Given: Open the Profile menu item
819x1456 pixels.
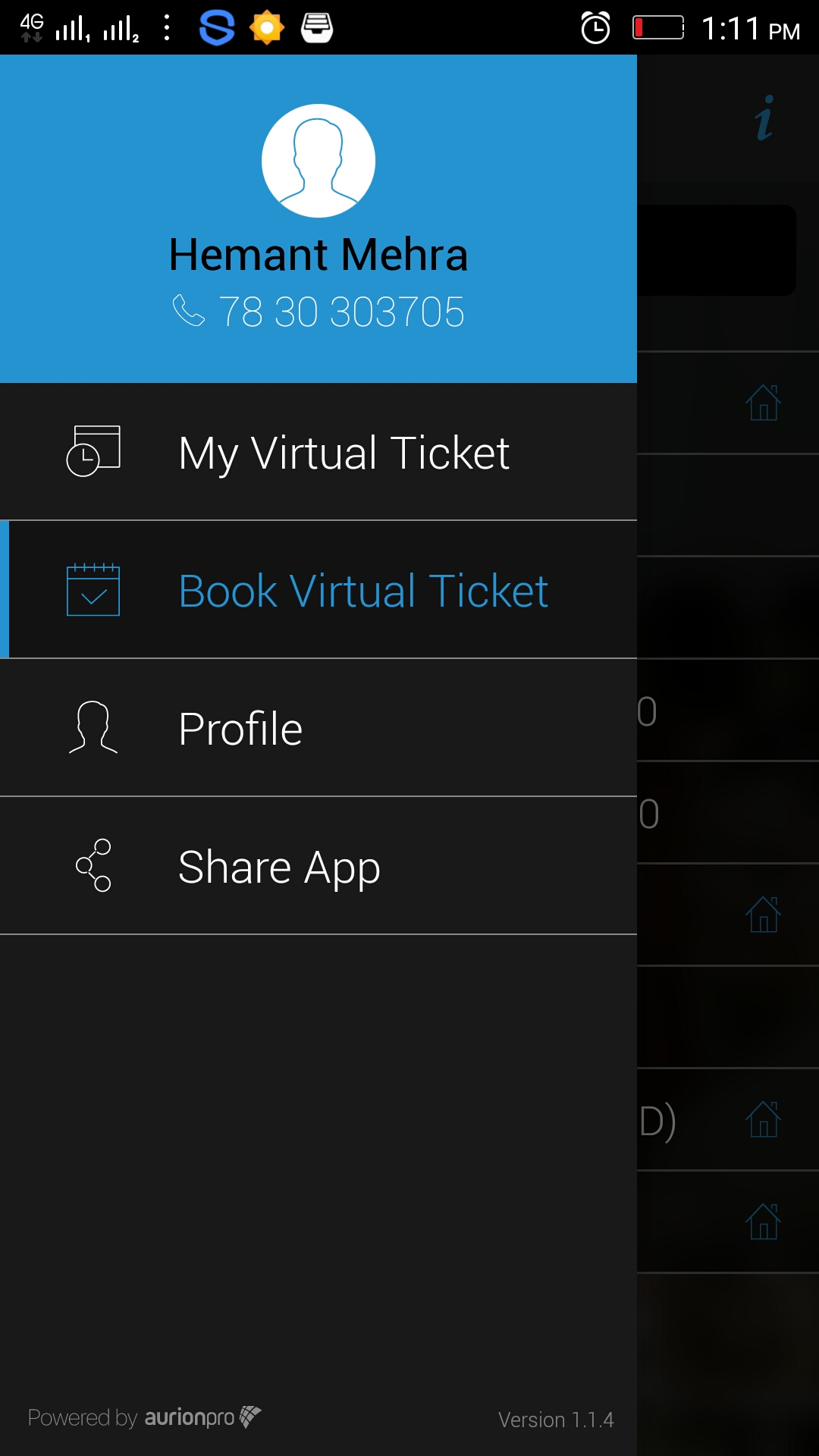Looking at the screenshot, I should pyautogui.click(x=318, y=729).
